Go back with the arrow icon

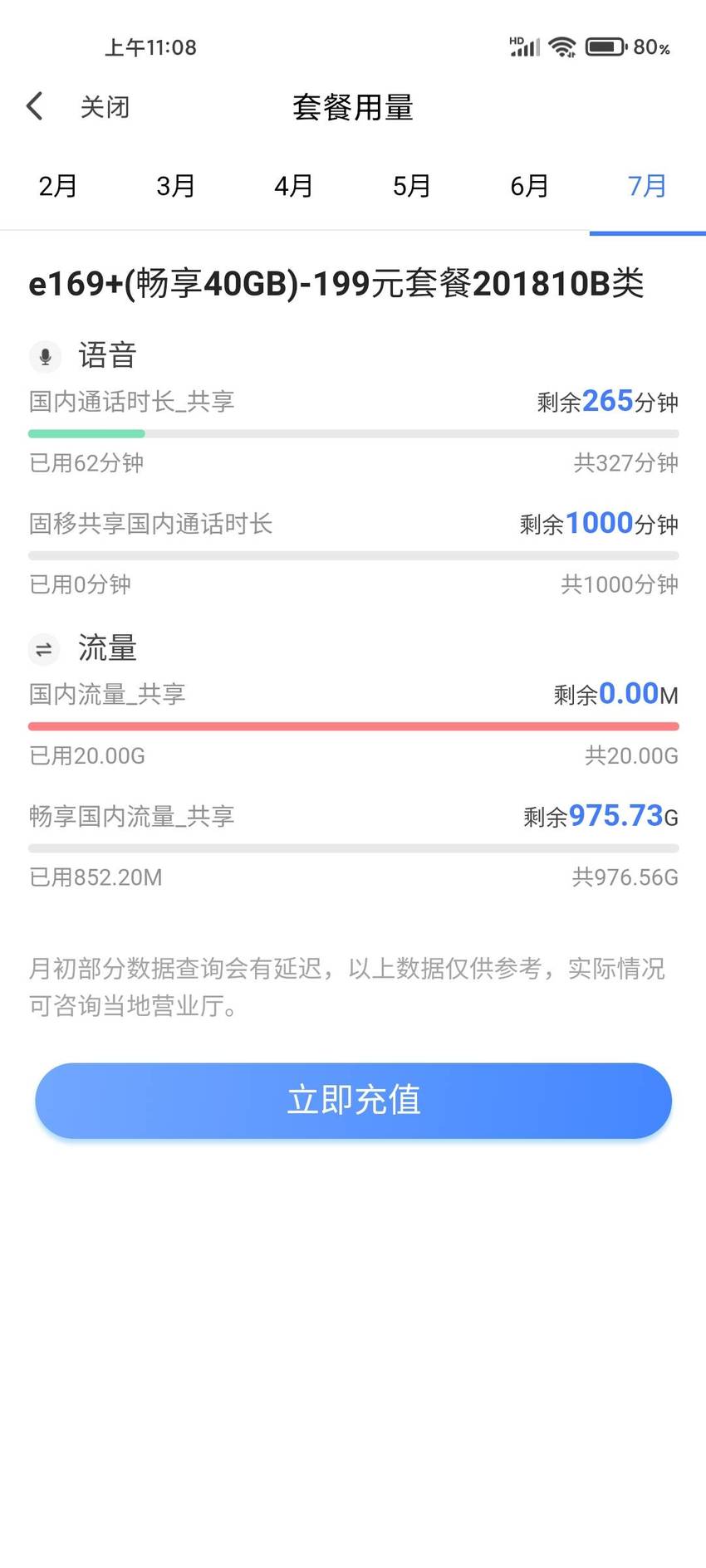(x=34, y=106)
